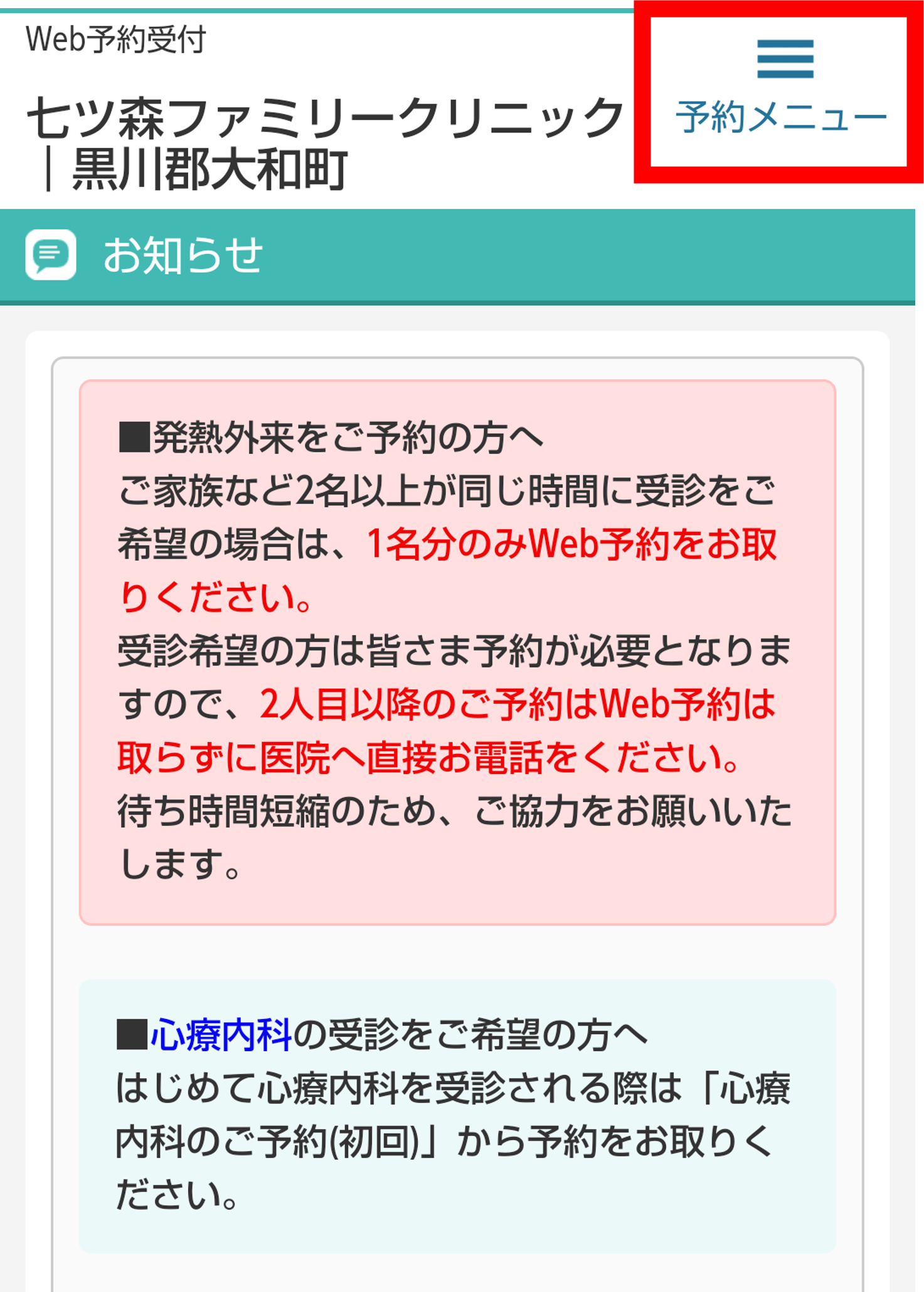The width and height of the screenshot is (924, 1292).
Task: Open the 心療内科 link
Action: 221,1034
